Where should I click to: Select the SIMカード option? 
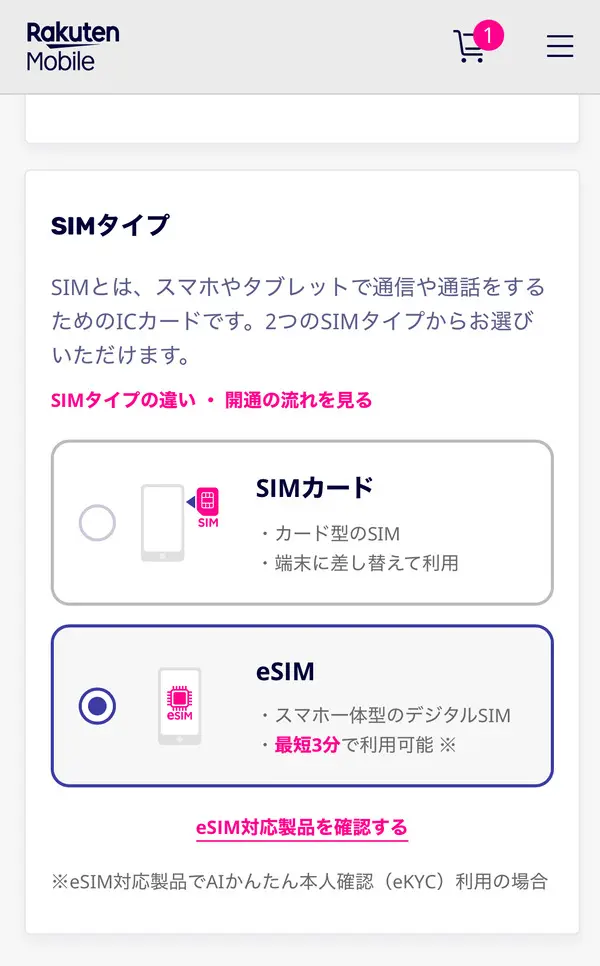click(98, 522)
